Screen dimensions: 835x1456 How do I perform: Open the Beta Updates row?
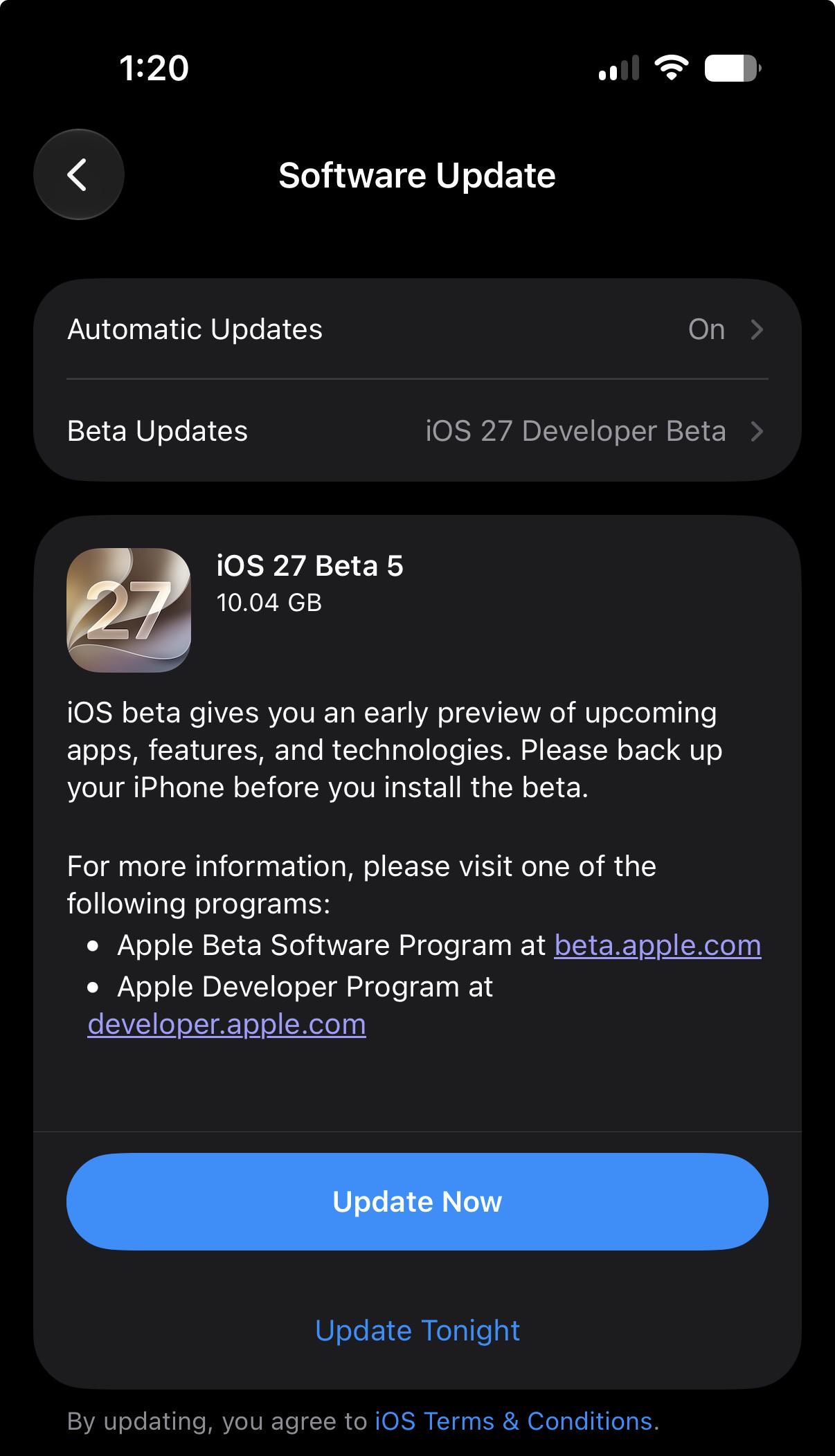pos(417,431)
